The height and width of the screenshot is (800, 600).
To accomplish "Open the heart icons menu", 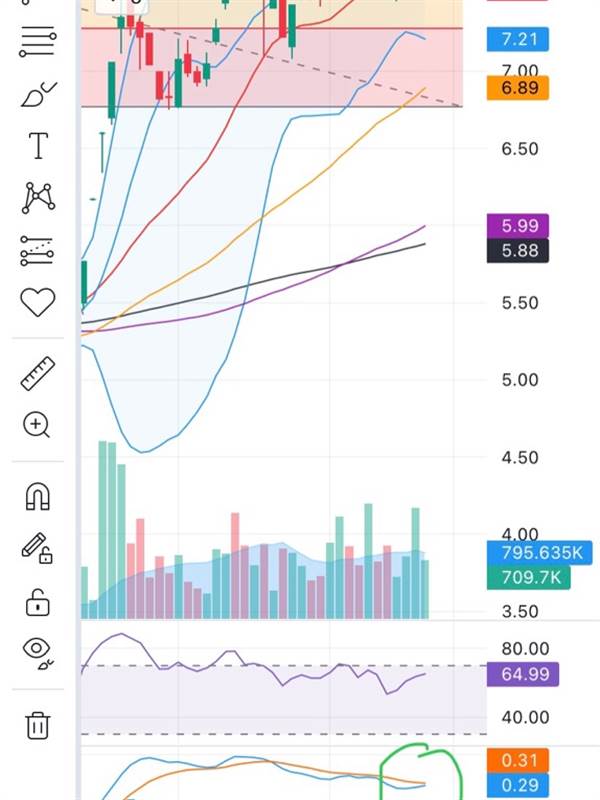I will tap(38, 302).
